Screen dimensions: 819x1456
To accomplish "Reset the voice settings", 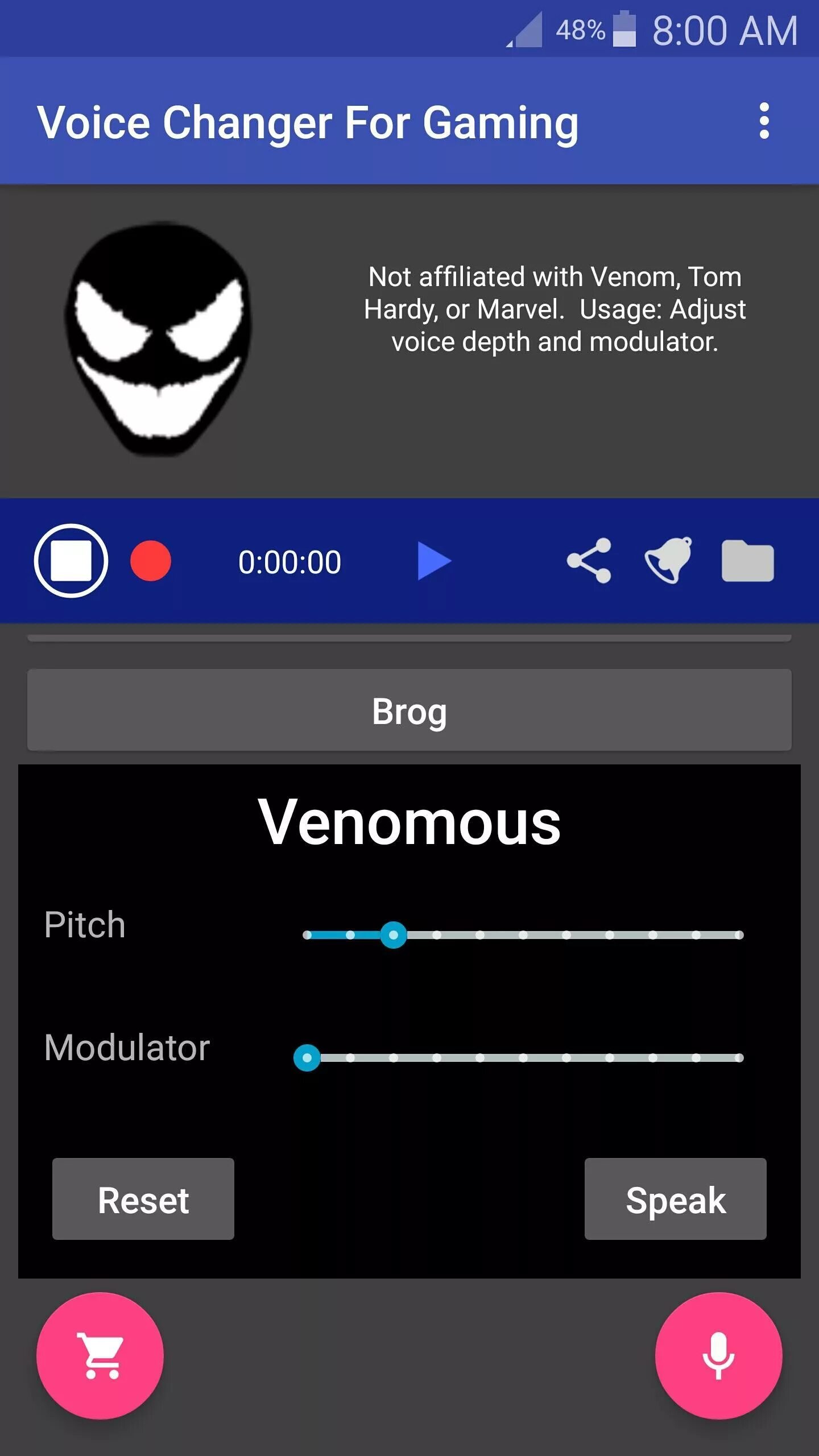I will pyautogui.click(x=143, y=1199).
